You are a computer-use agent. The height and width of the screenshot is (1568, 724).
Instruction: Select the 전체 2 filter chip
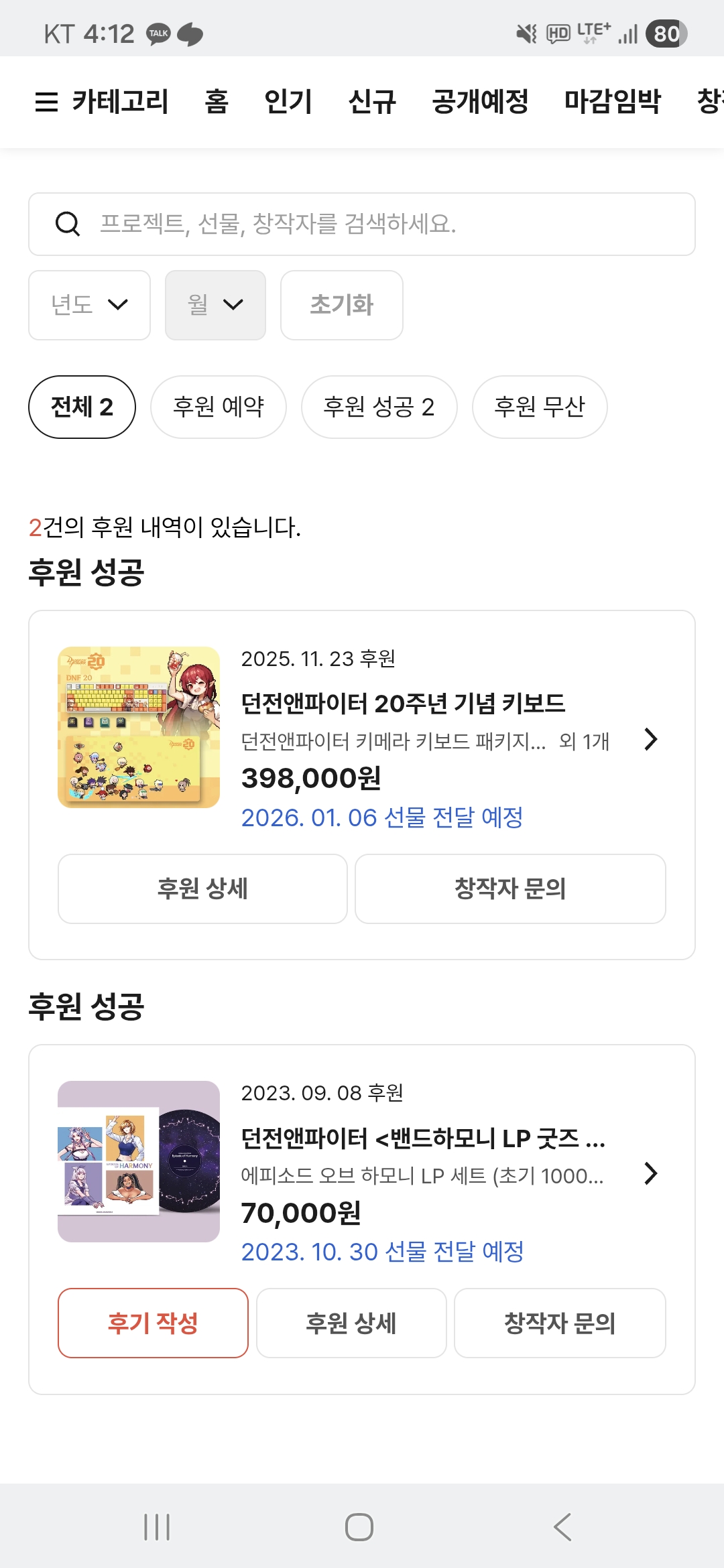click(82, 407)
